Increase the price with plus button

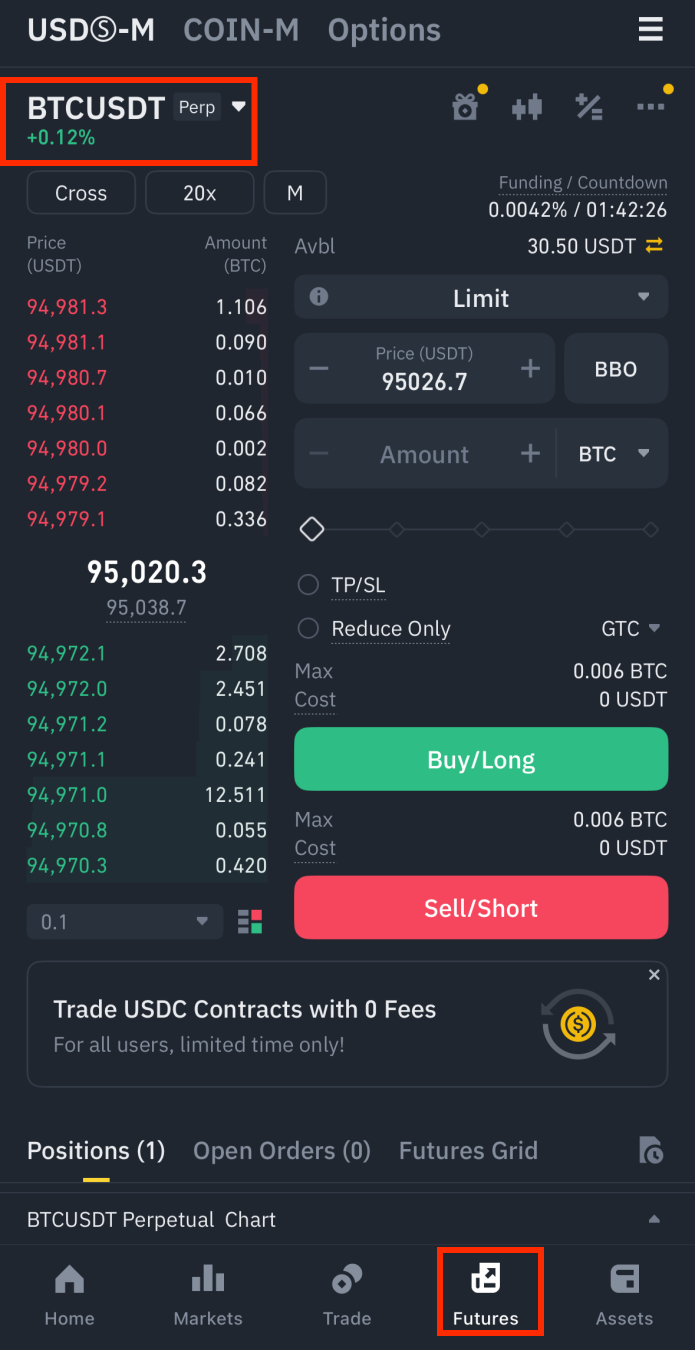tap(530, 369)
